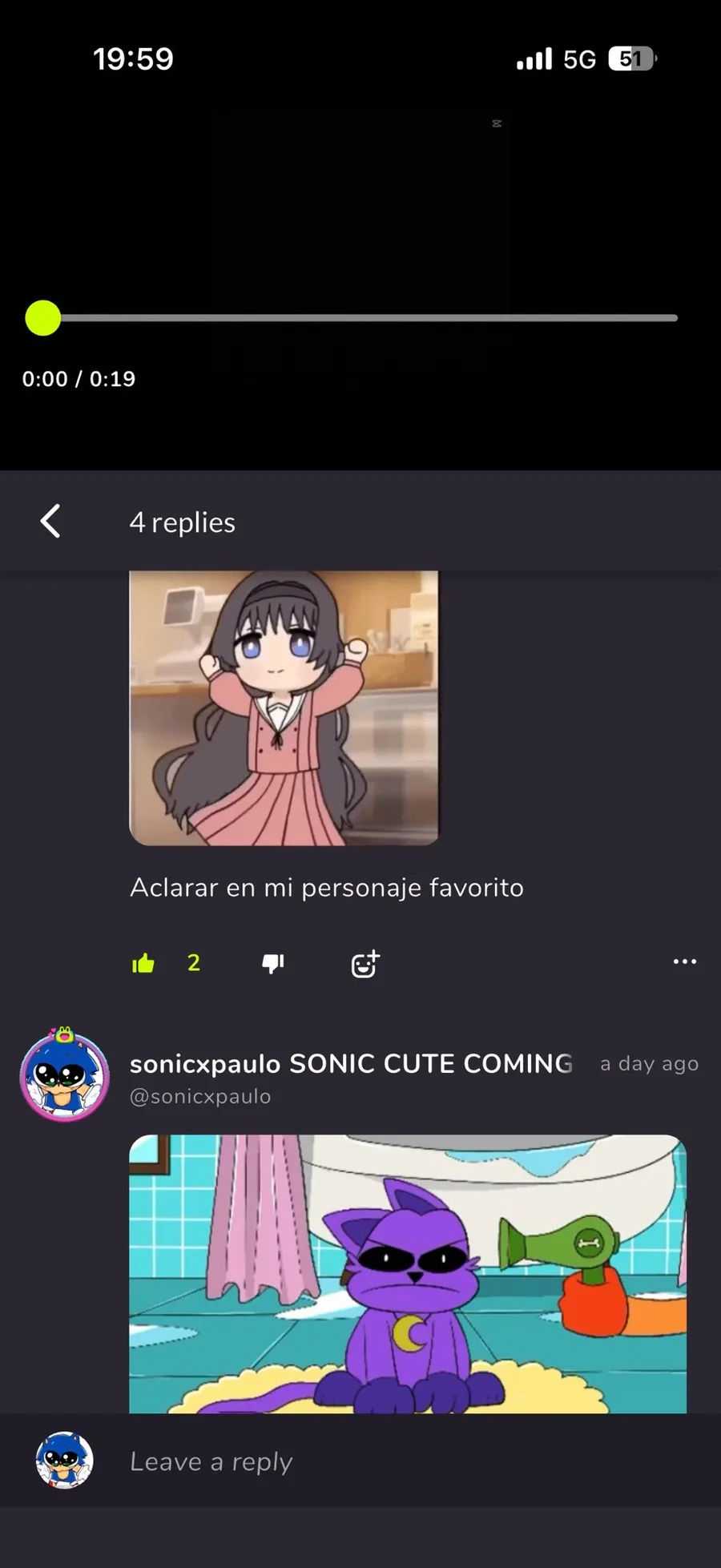Dislike the comment about personaje favorito

coord(273,963)
